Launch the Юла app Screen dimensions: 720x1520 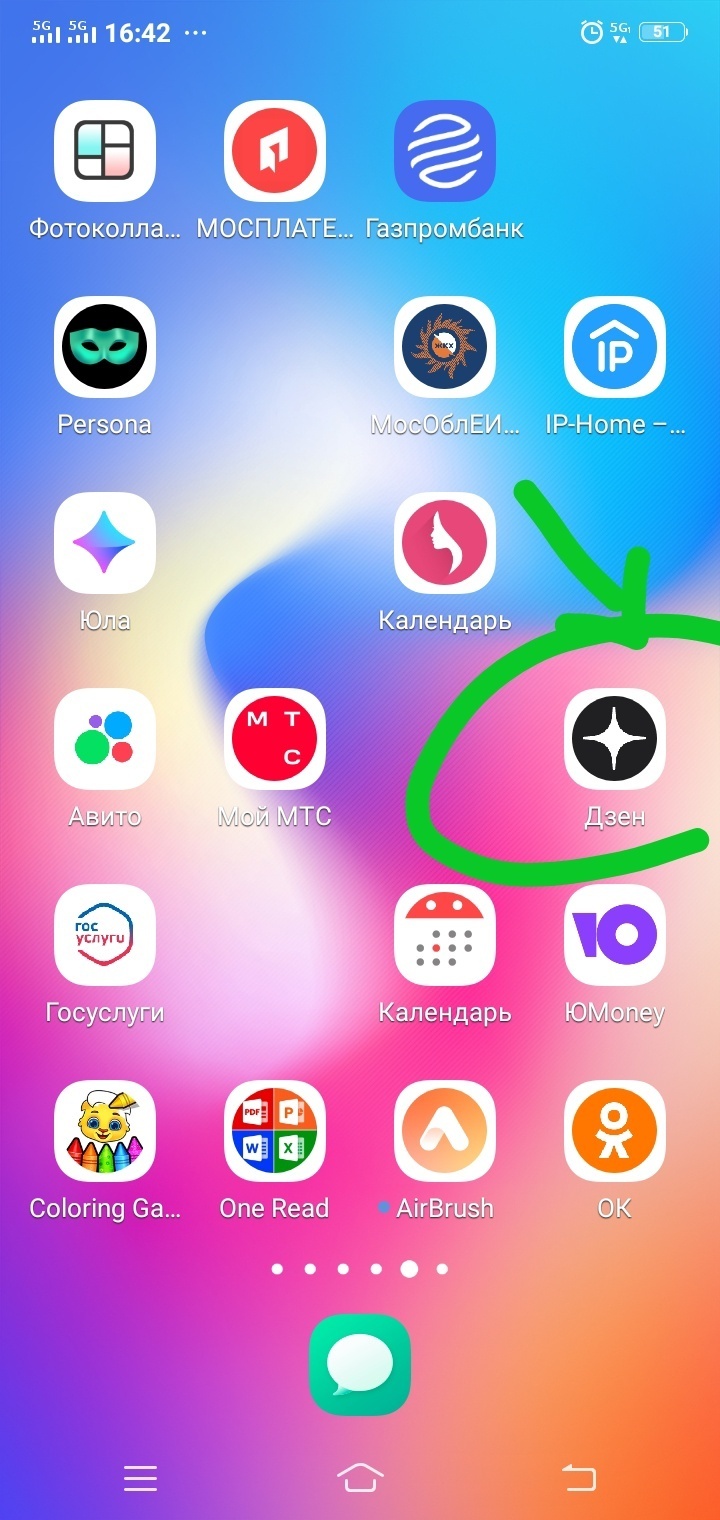pyautogui.click(x=105, y=543)
